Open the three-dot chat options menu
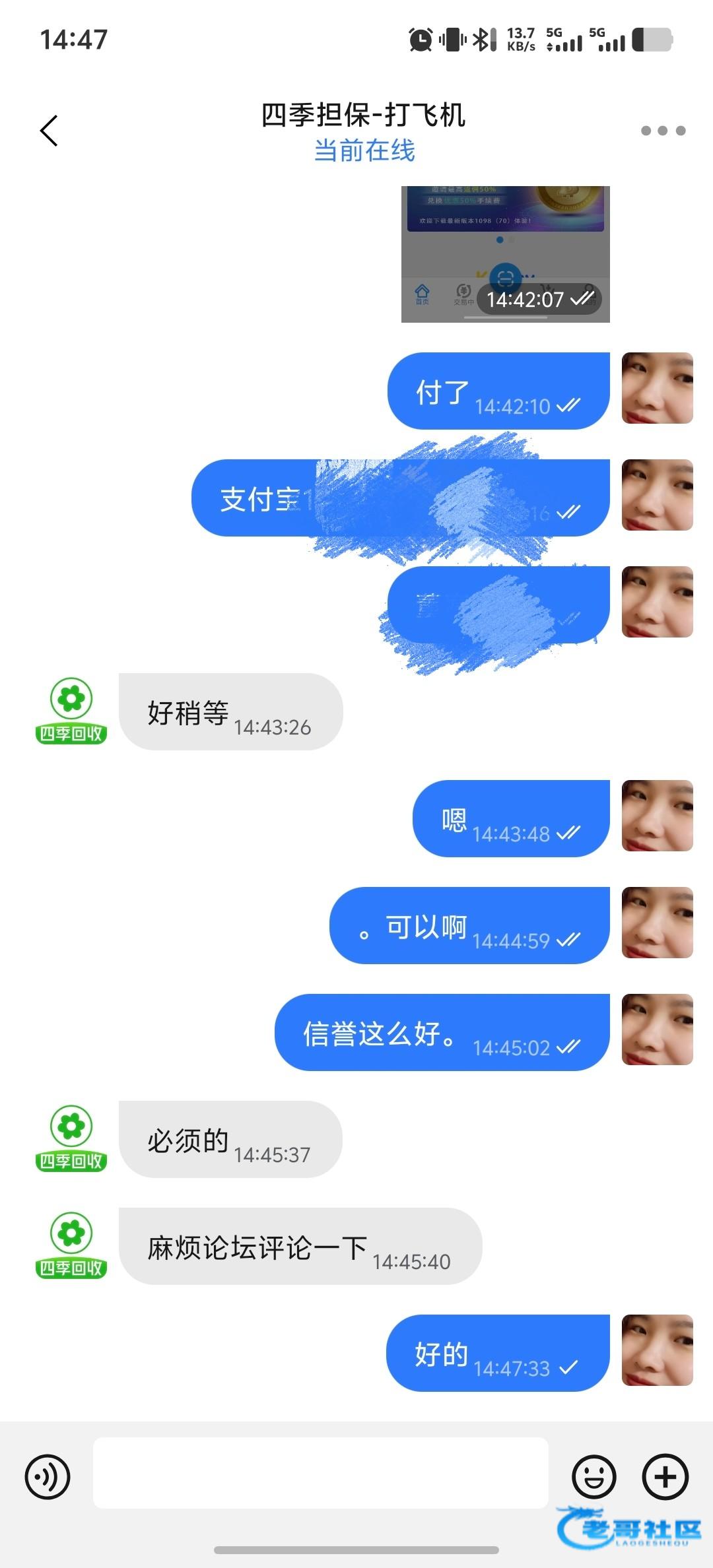Image resolution: width=713 pixels, height=1568 pixels. [663, 131]
